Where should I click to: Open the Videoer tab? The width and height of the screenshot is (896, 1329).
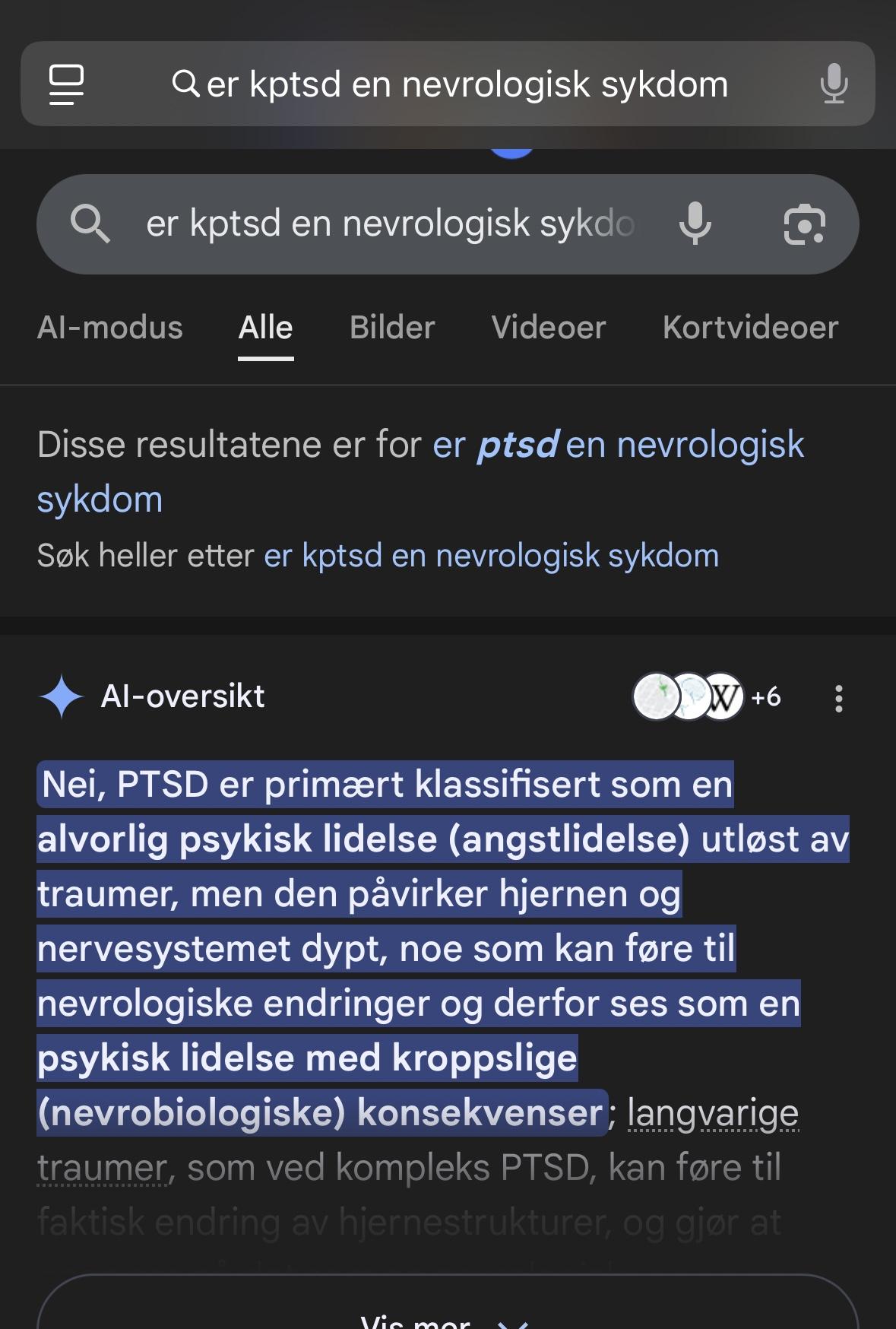tap(549, 328)
